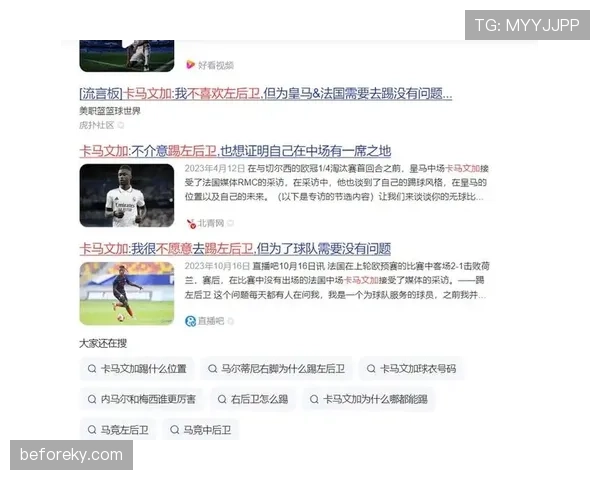This screenshot has height=480, width=600.
Task: Search related query 内马尔和梅西谁更厉害
Action: 141,399
